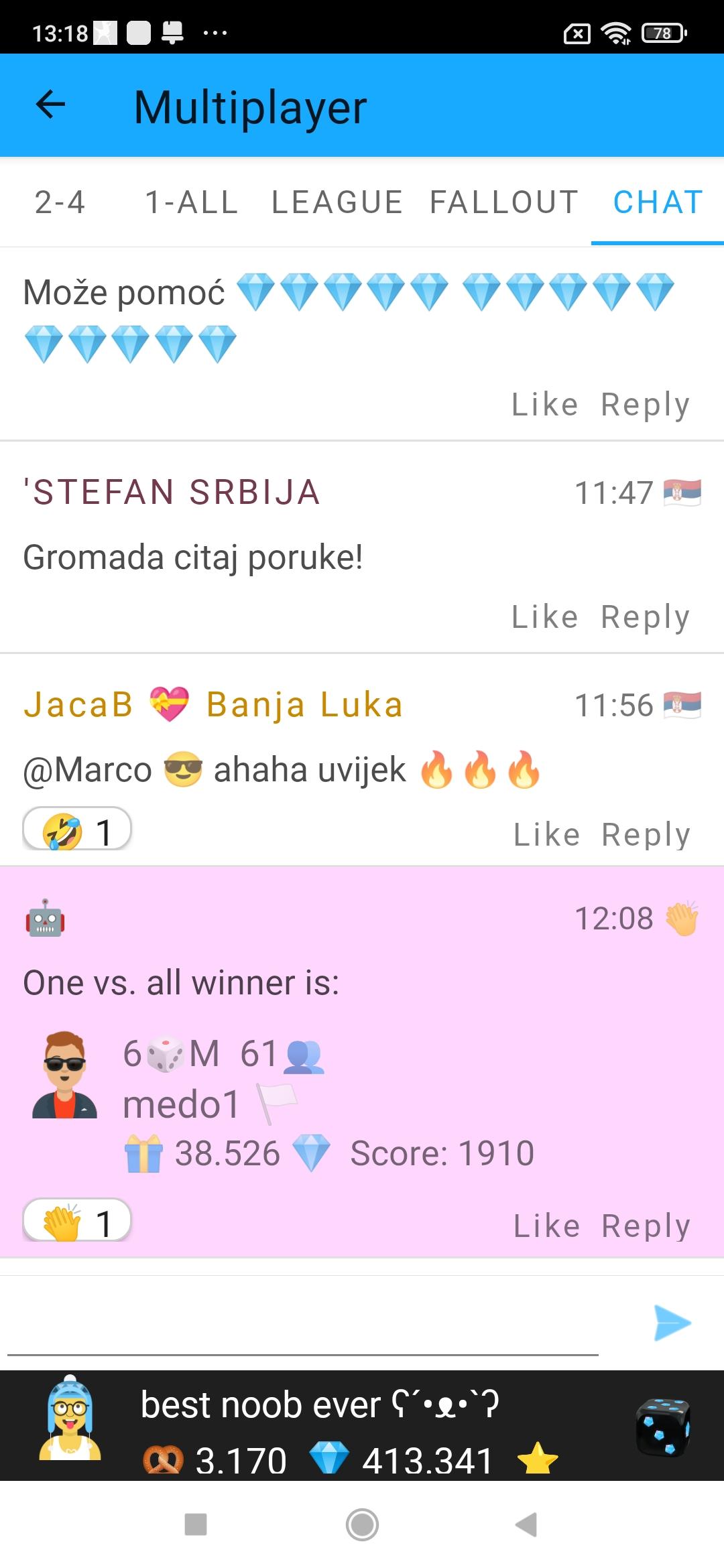Go back using the app bar arrow
724x1568 pixels.
50,105
